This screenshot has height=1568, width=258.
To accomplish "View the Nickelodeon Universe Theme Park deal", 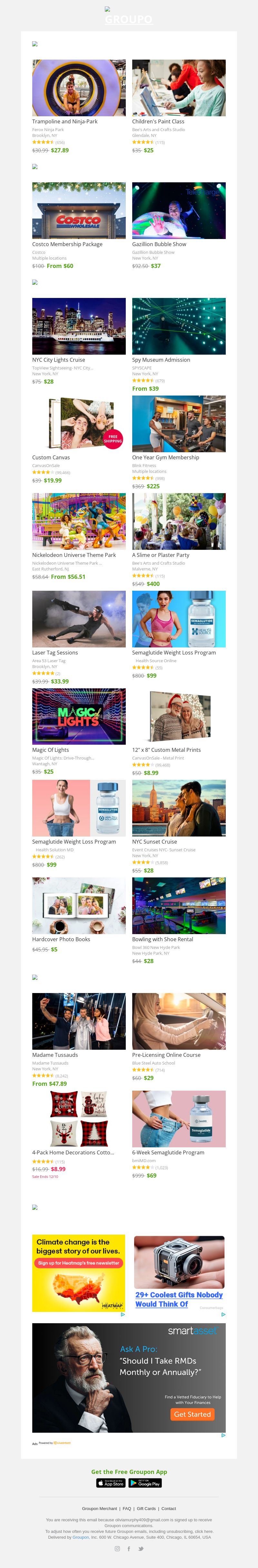I will pyautogui.click(x=79, y=522).
